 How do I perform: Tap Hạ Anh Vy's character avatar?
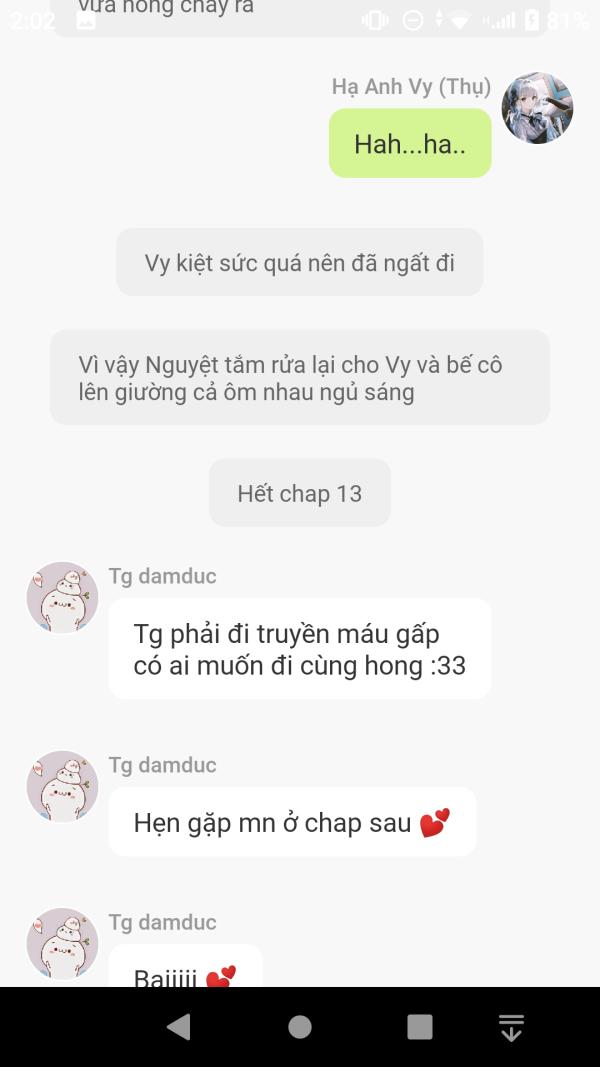point(537,108)
